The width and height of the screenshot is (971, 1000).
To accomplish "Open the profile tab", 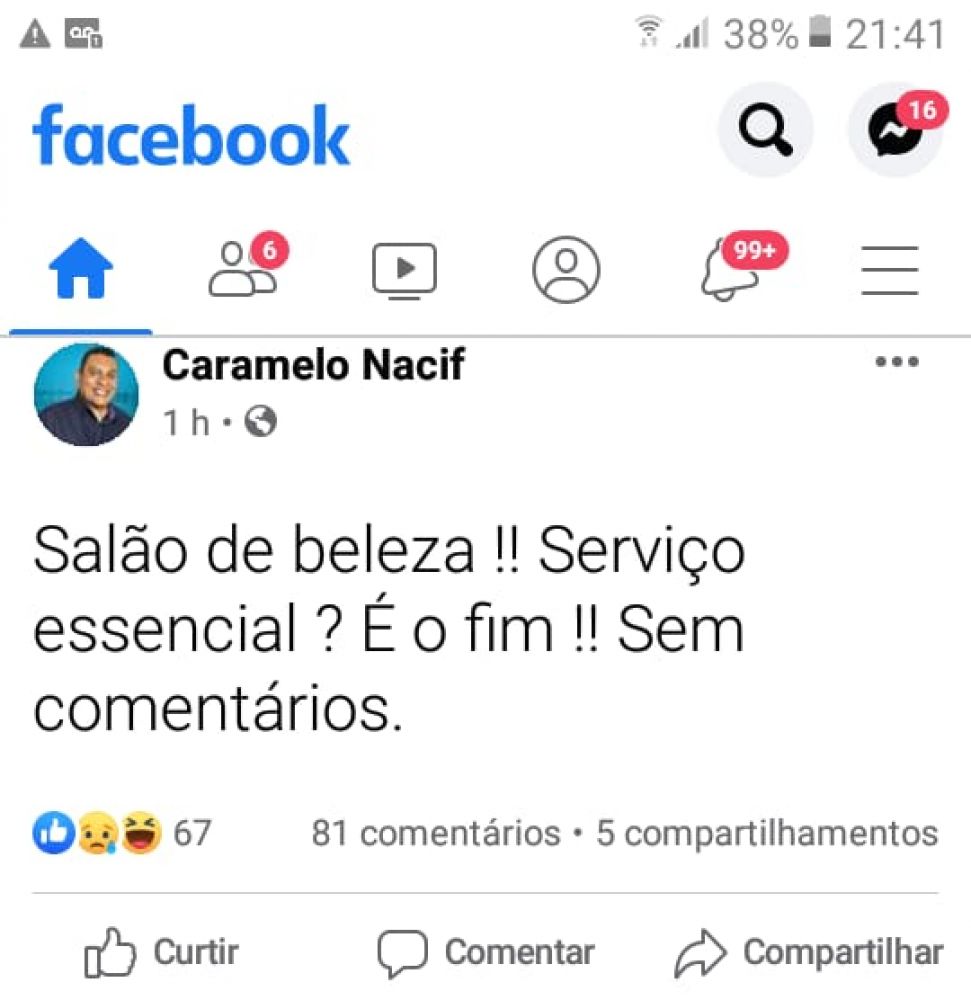I will pyautogui.click(x=566, y=270).
